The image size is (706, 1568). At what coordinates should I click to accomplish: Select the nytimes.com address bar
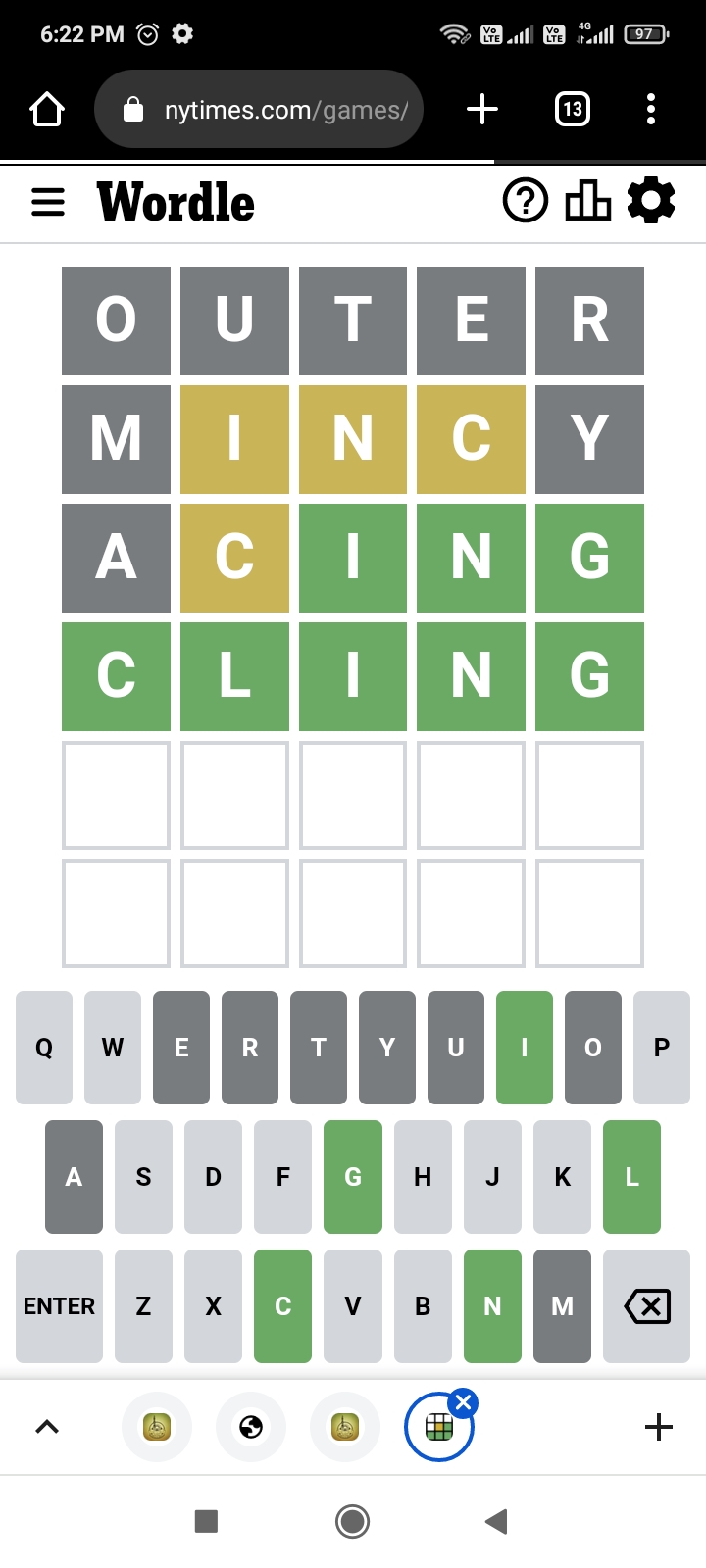(x=259, y=110)
